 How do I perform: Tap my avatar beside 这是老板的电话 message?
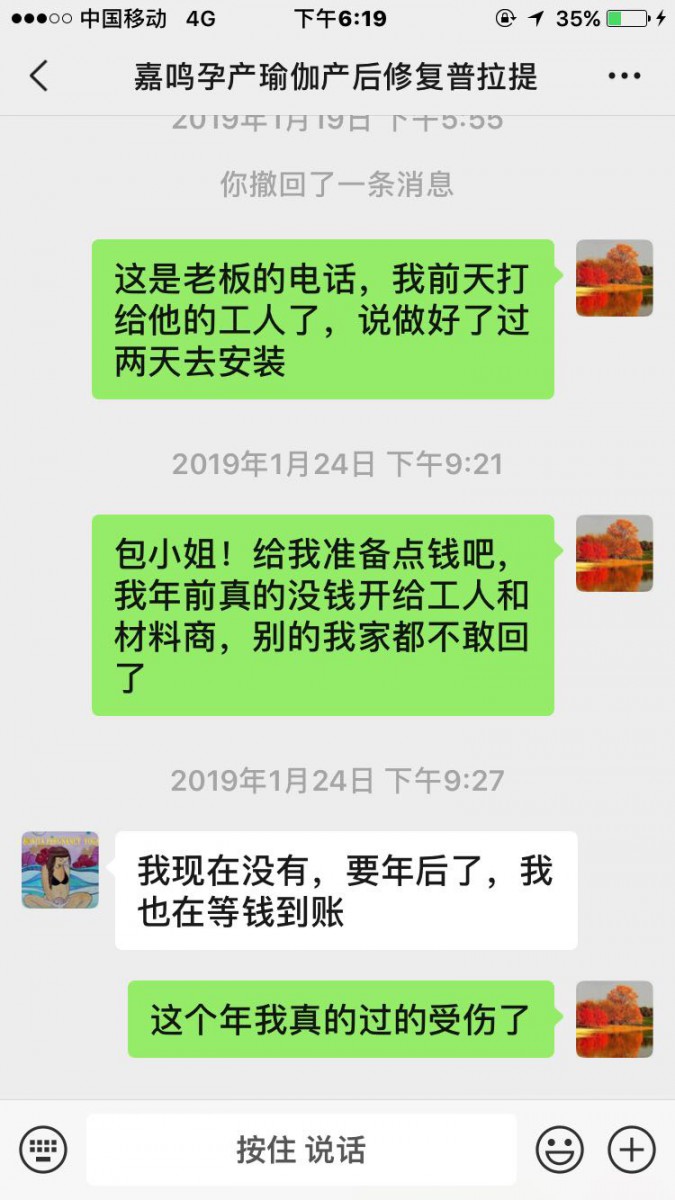click(x=614, y=278)
